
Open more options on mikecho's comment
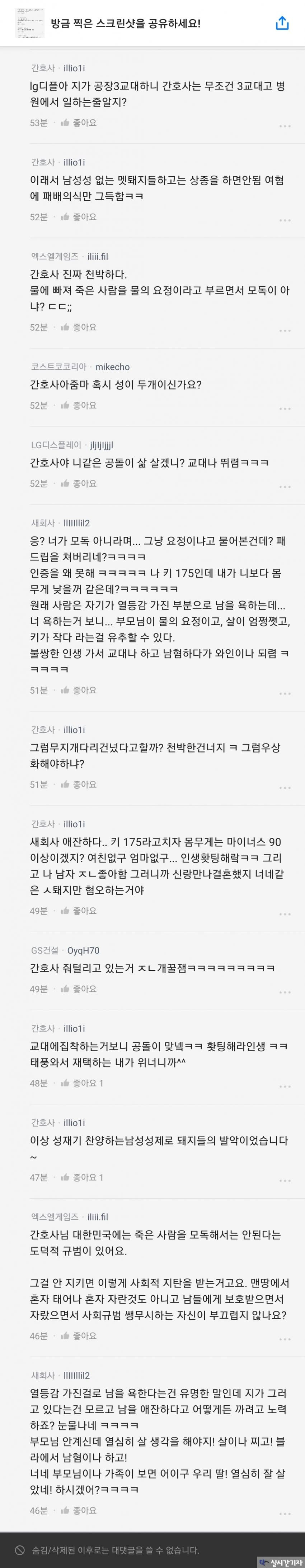pyautogui.click(x=285, y=408)
